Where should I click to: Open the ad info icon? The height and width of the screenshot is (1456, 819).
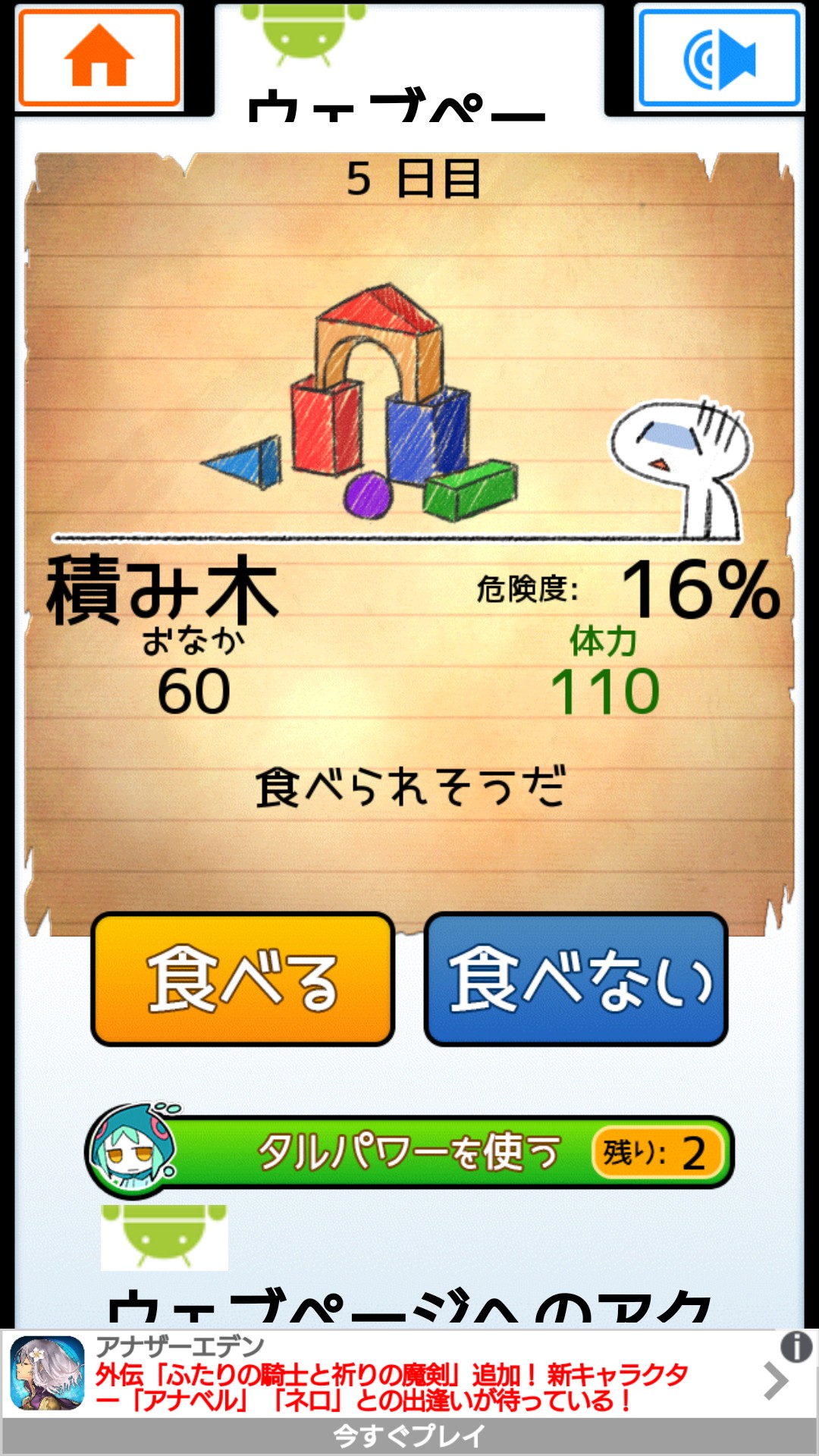(796, 1348)
